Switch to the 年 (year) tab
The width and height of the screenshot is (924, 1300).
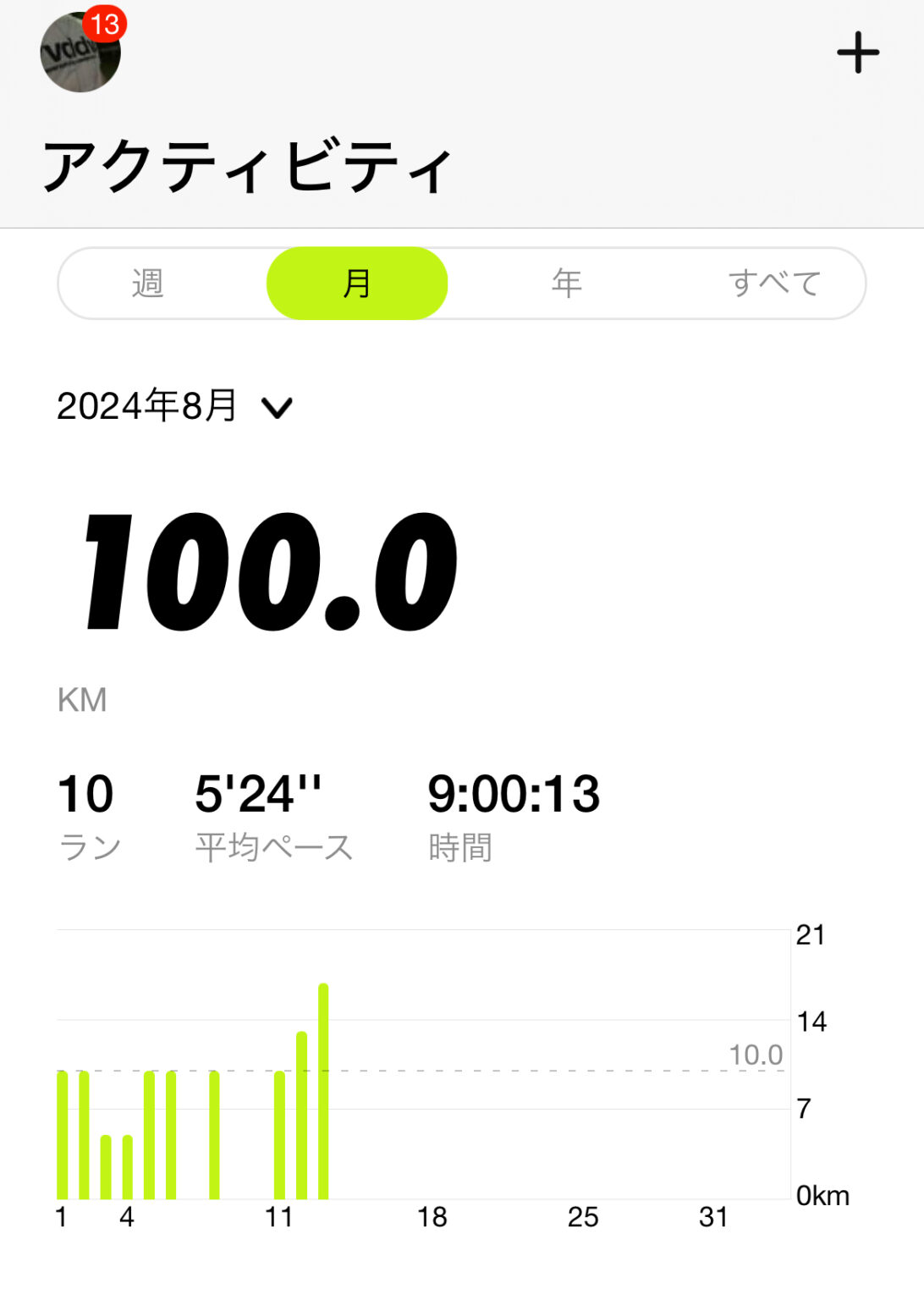566,283
